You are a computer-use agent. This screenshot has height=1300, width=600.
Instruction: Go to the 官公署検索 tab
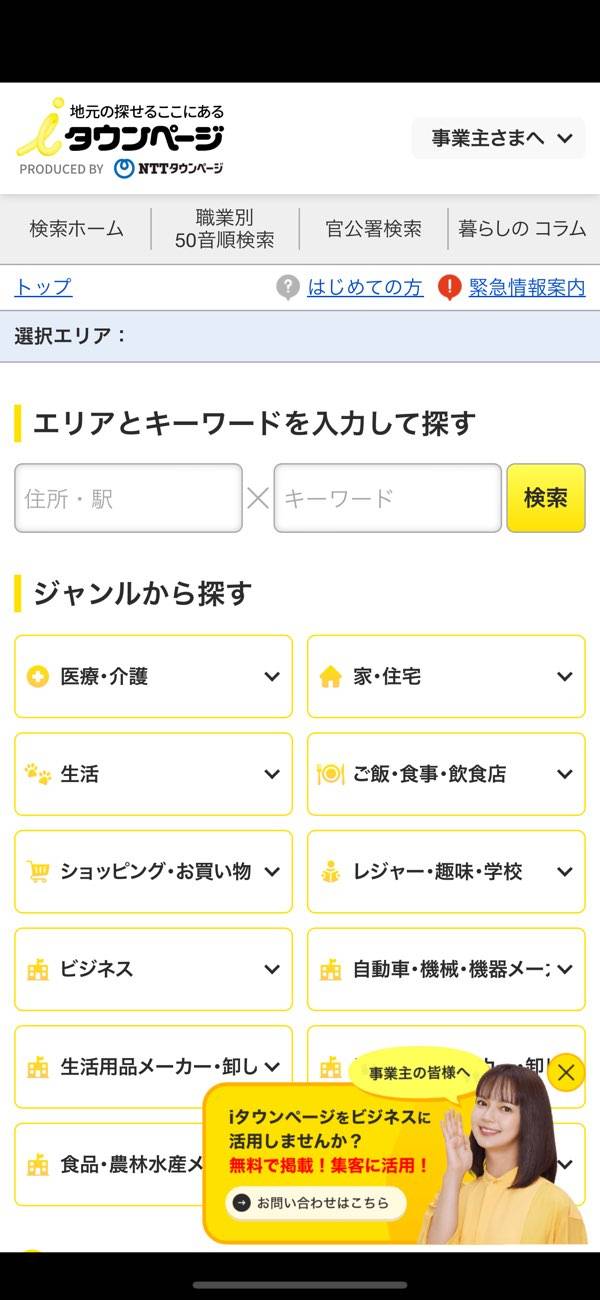point(373,229)
